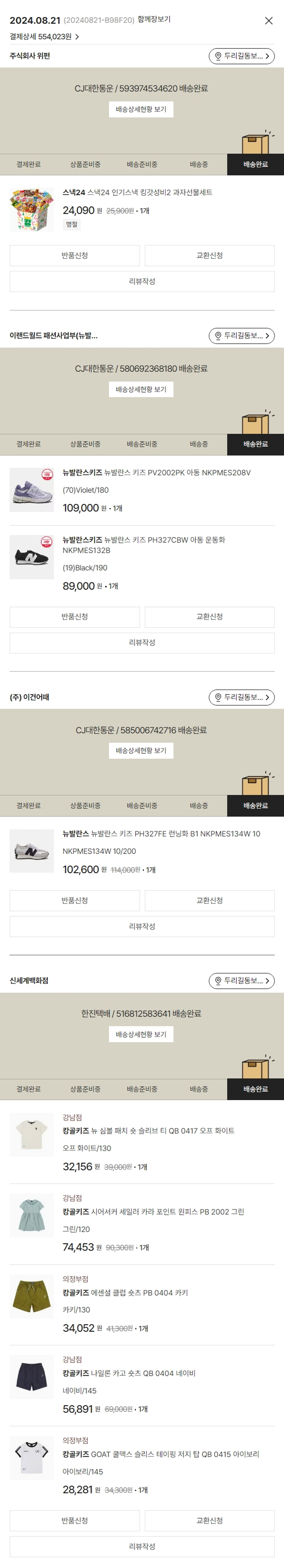View 배송상세현황 for tracking 585006742716
The image size is (284, 1568).
point(141,751)
